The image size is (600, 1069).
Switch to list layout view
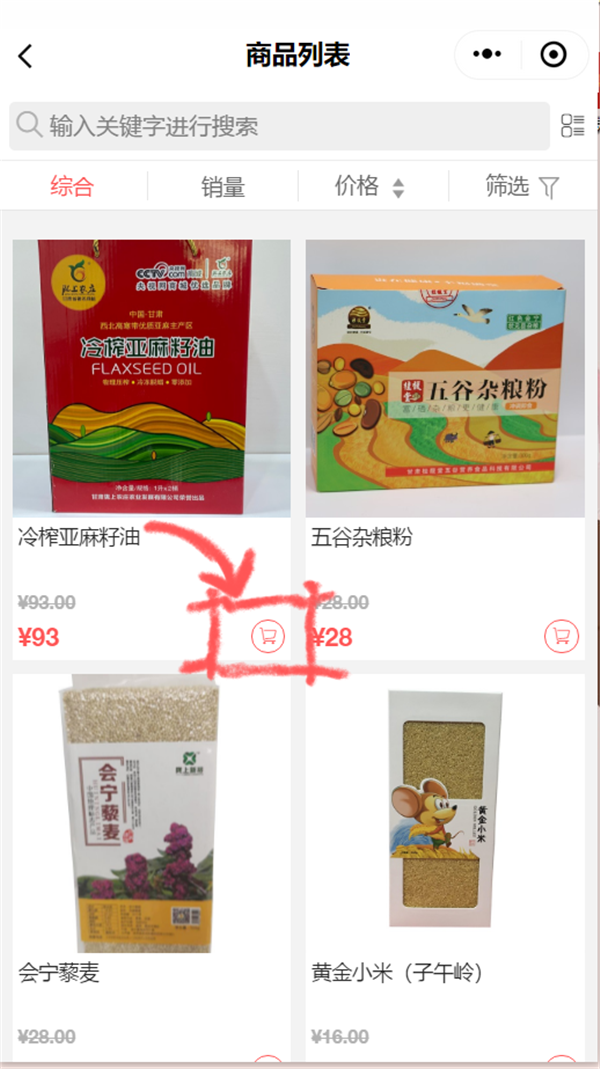[x=573, y=126]
